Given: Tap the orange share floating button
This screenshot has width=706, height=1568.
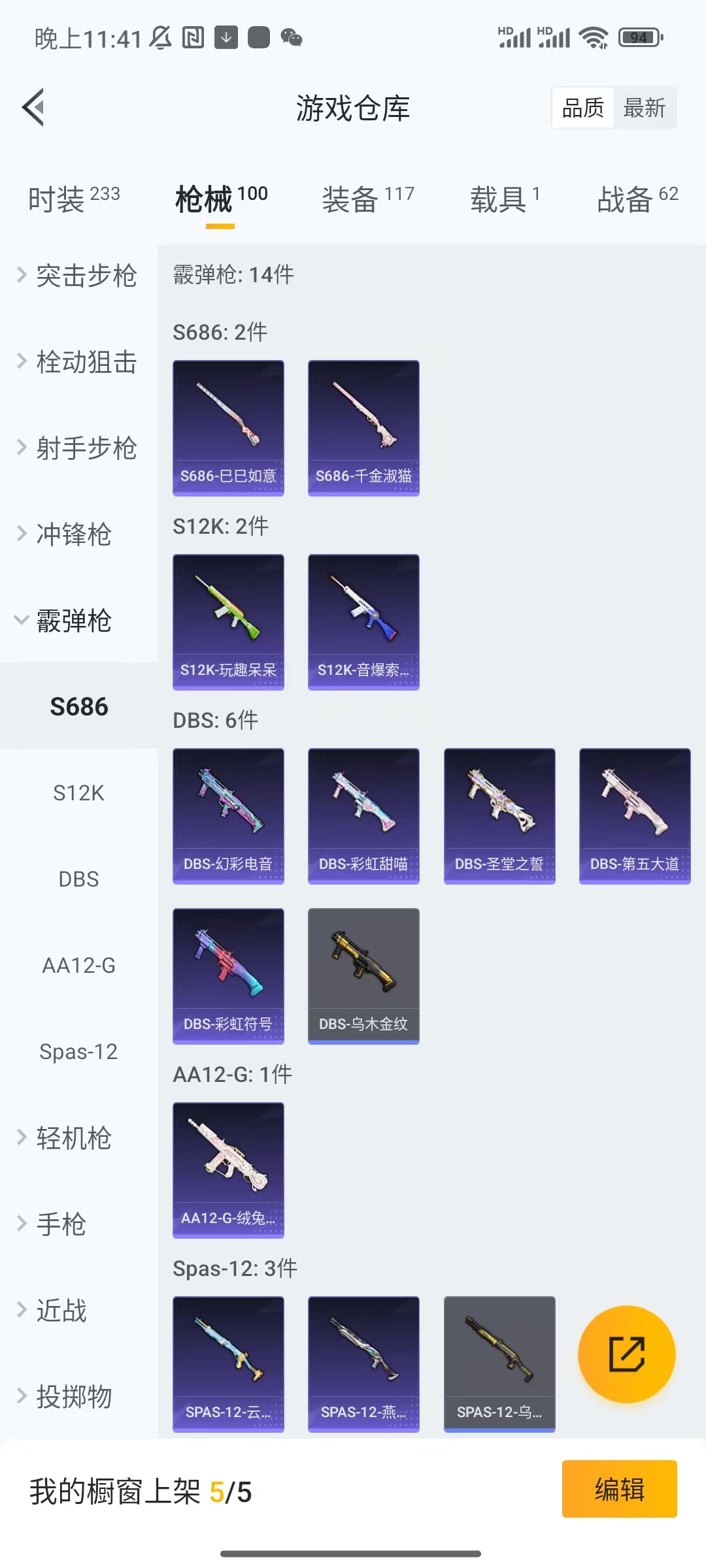Looking at the screenshot, I should click(626, 1354).
